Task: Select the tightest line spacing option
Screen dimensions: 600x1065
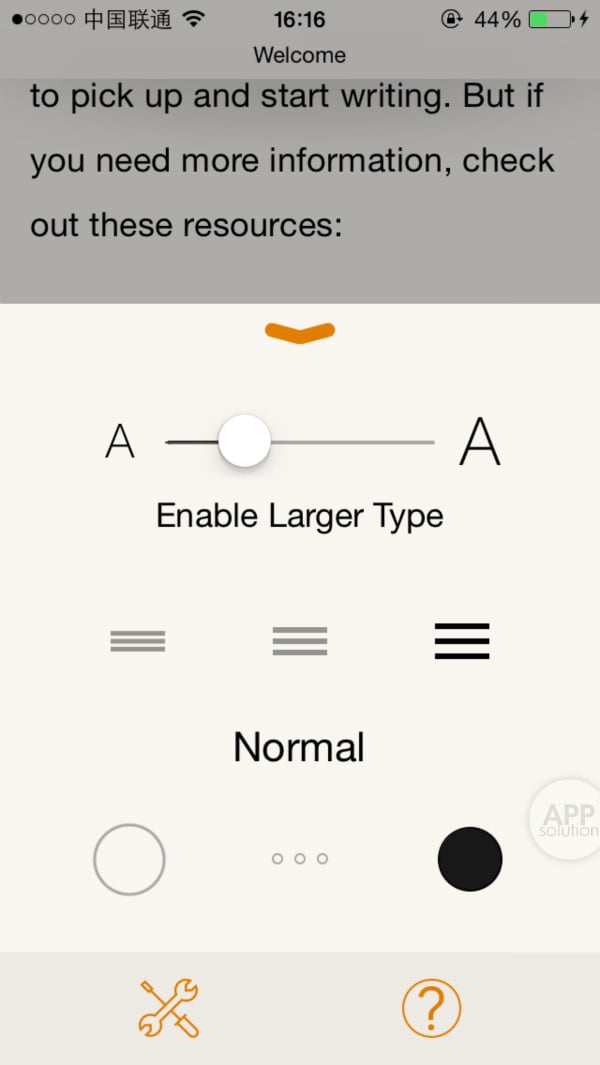Action: tap(138, 641)
